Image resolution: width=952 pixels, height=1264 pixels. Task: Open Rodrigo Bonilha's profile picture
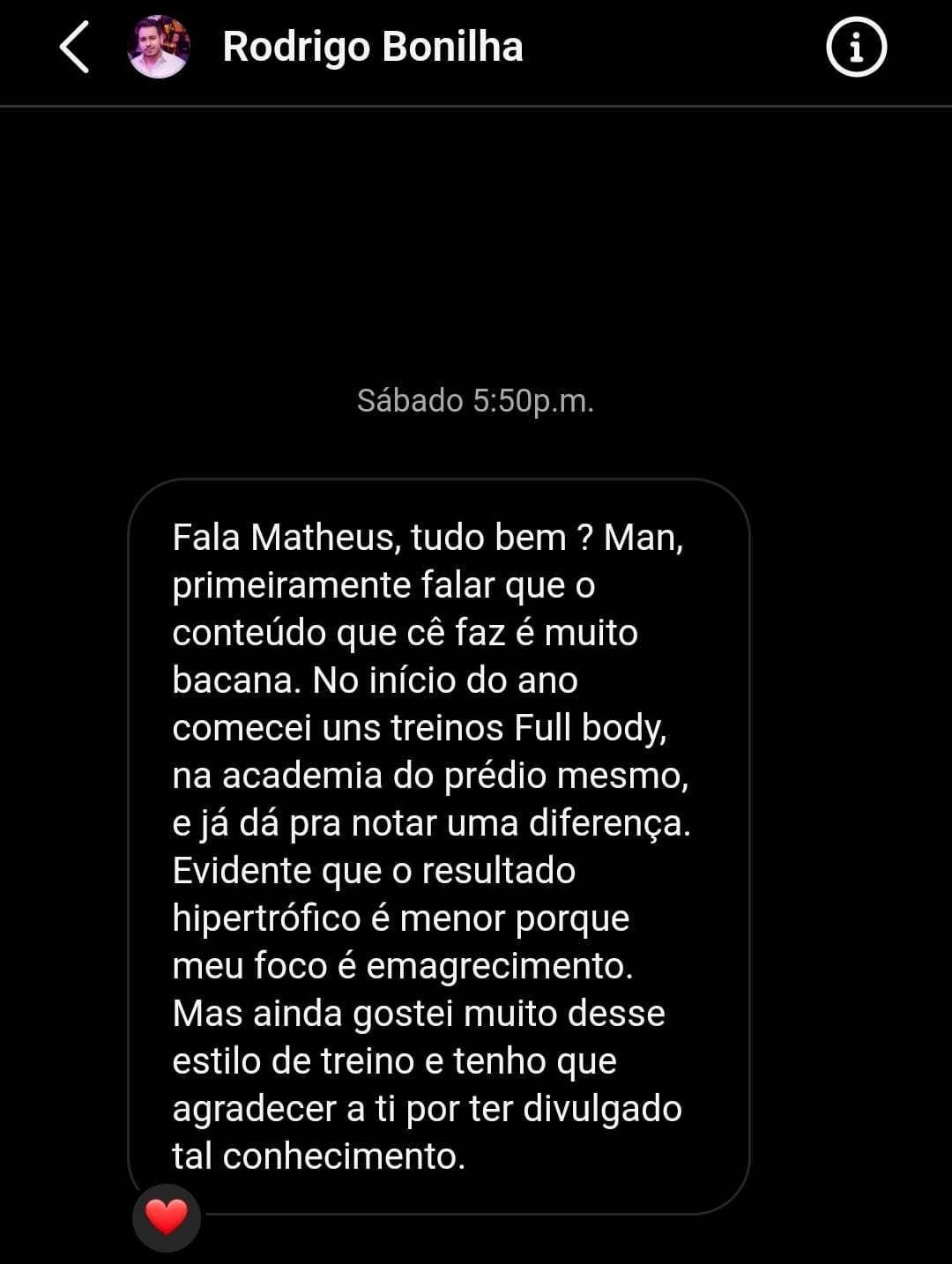click(x=159, y=48)
